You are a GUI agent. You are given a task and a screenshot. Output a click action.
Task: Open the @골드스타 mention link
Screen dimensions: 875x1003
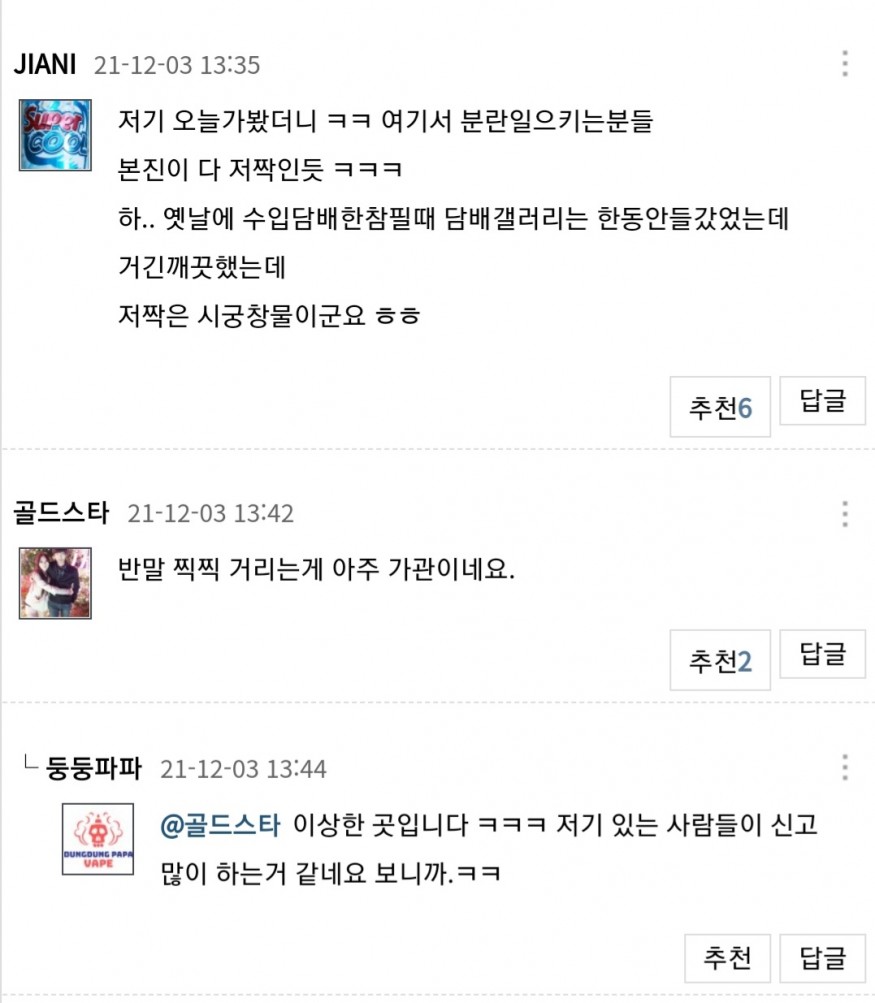[x=220, y=826]
